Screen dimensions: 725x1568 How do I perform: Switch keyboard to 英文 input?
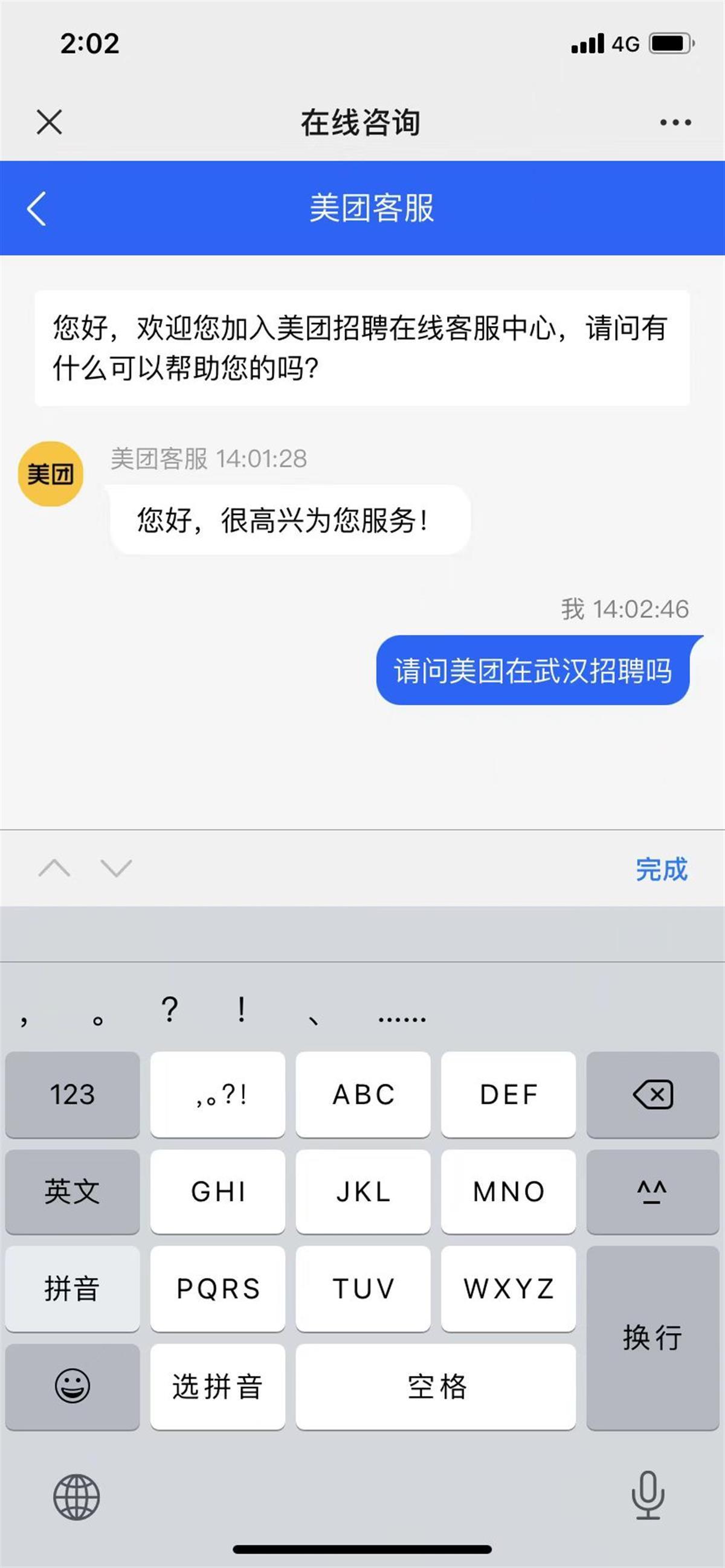point(72,1191)
